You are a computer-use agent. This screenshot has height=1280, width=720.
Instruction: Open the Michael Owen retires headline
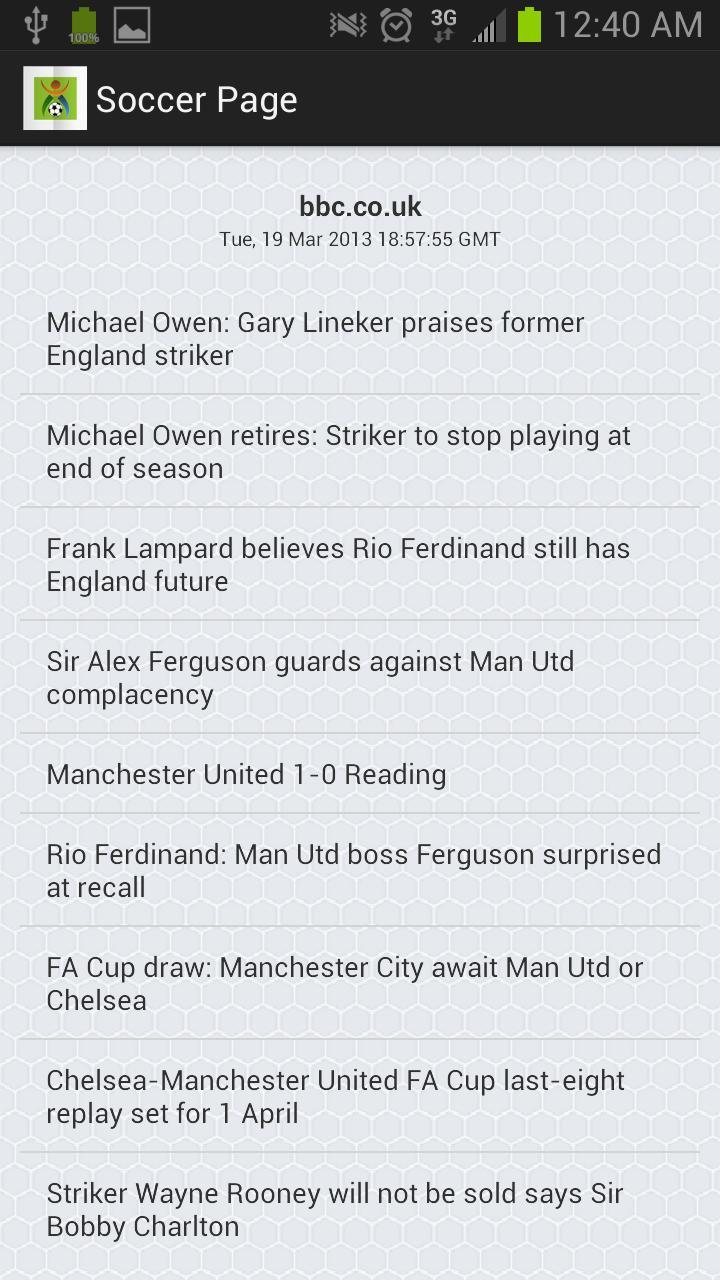pyautogui.click(x=360, y=451)
